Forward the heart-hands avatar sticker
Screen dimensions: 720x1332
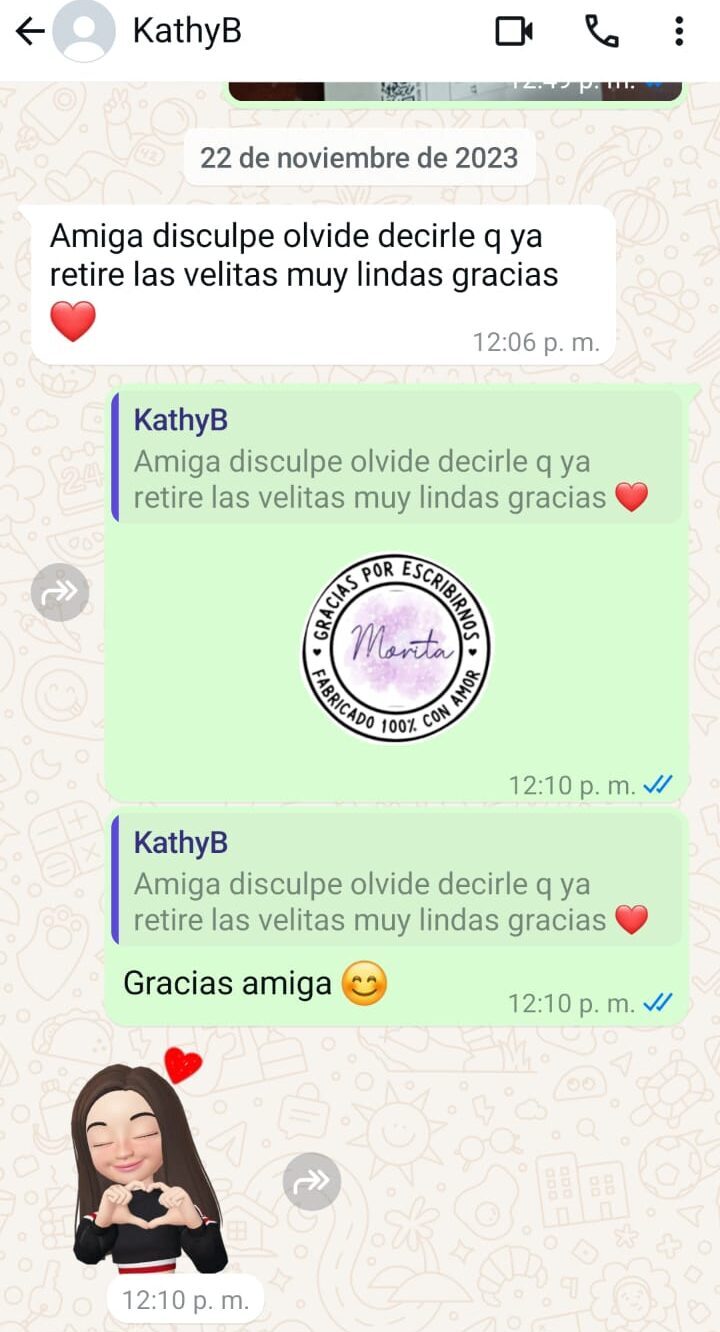click(312, 1182)
